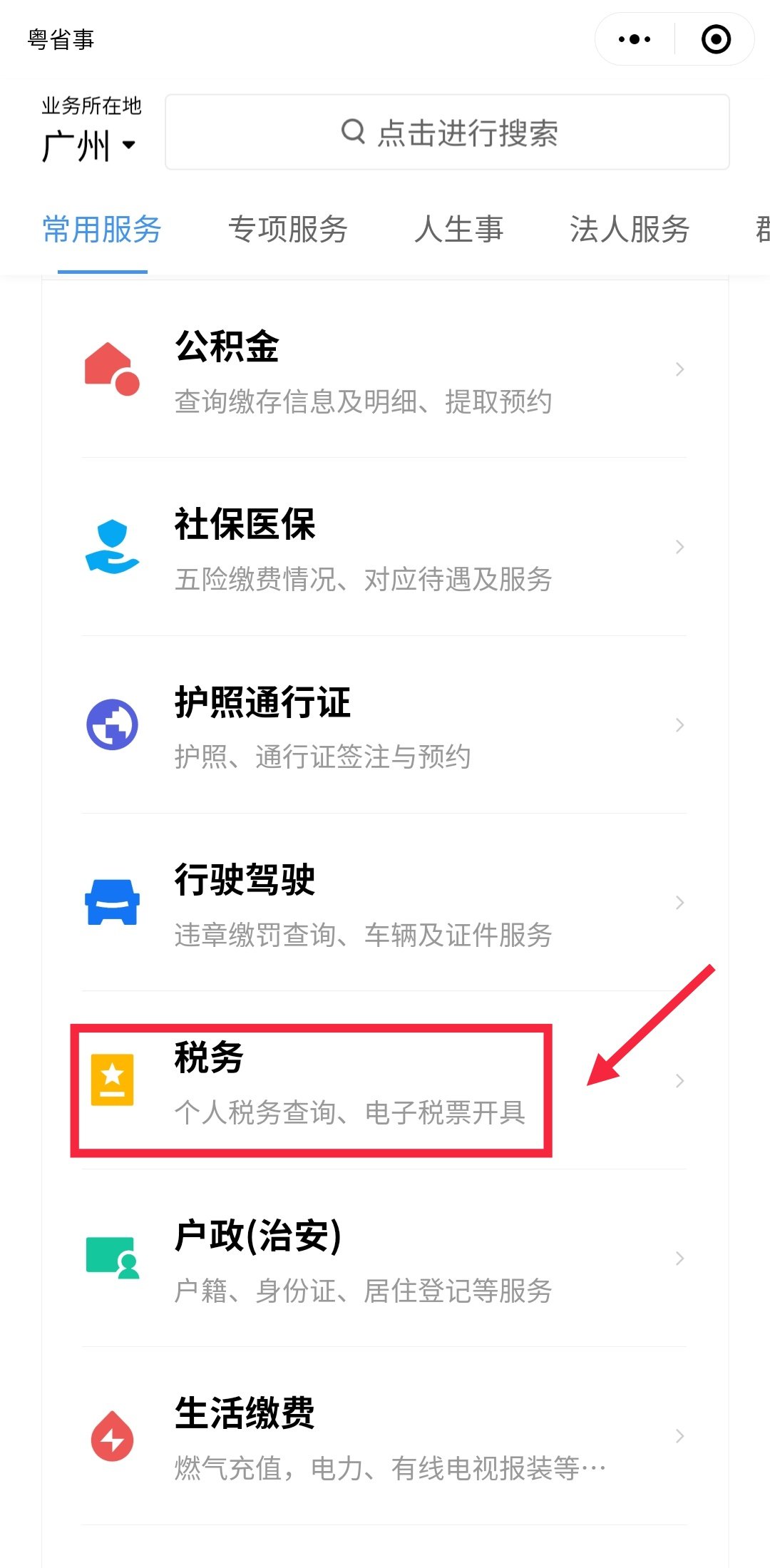Open the mini program more options menu
This screenshot has height=1568, width=770.
point(635,39)
